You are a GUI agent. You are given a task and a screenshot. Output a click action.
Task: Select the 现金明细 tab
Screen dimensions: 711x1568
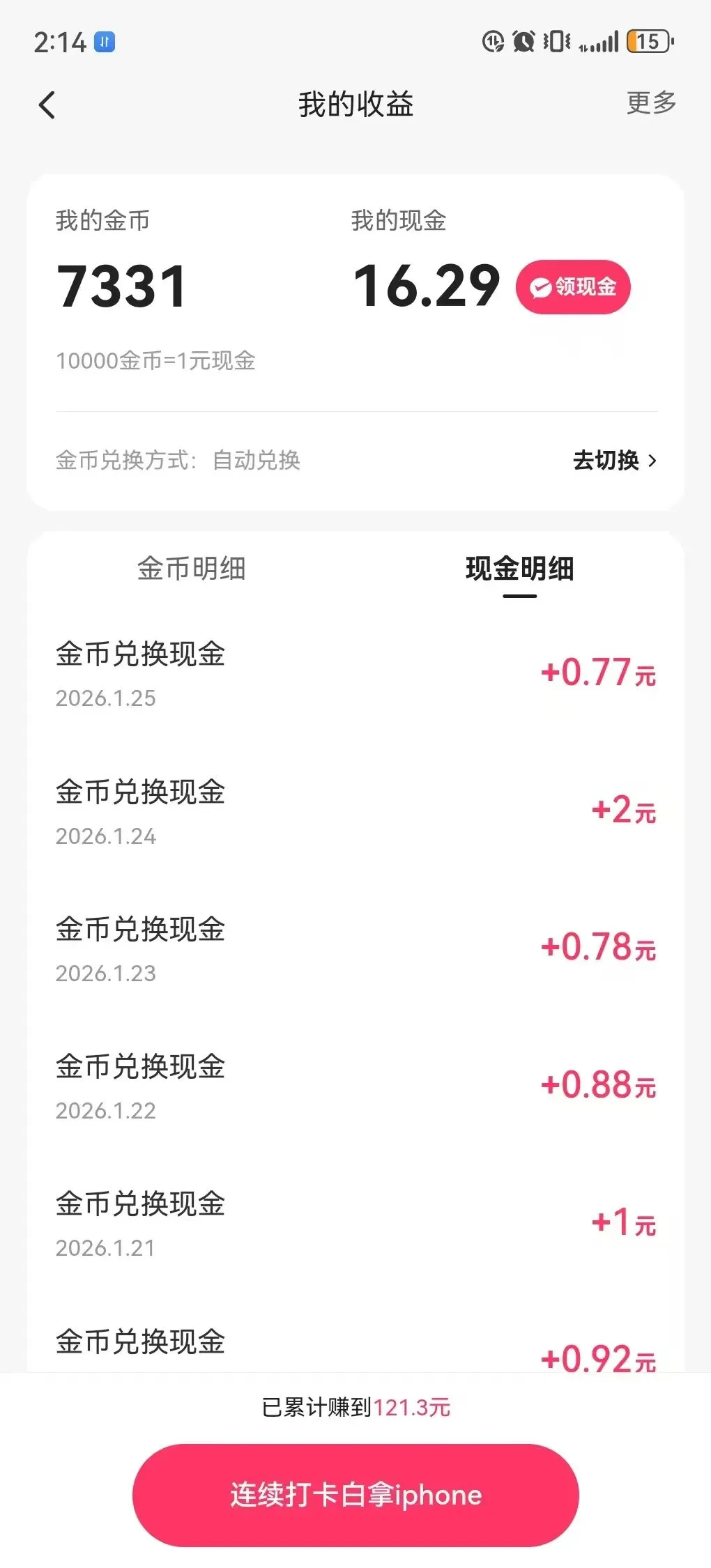tap(519, 569)
